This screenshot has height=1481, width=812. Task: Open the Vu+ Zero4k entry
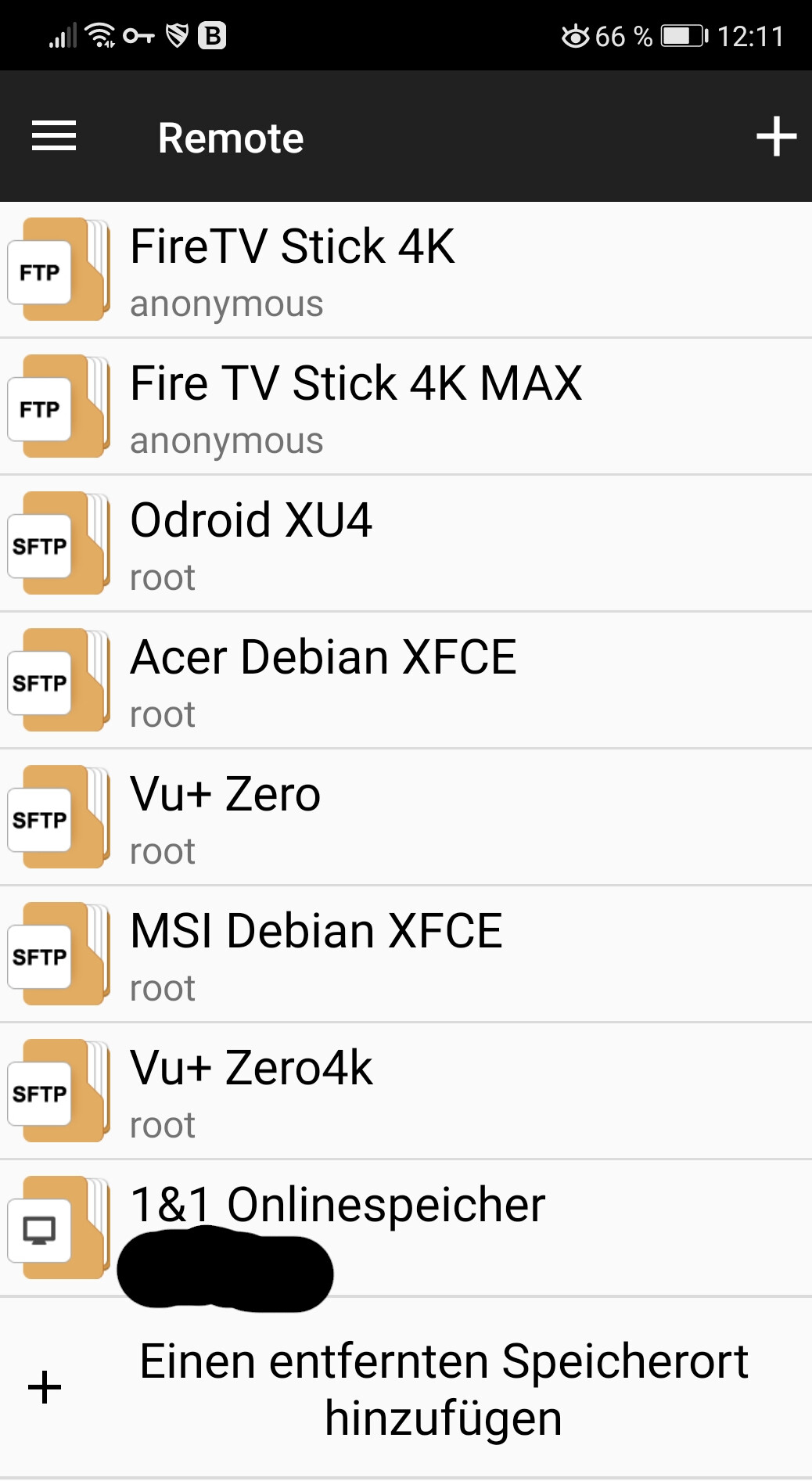click(x=406, y=1091)
